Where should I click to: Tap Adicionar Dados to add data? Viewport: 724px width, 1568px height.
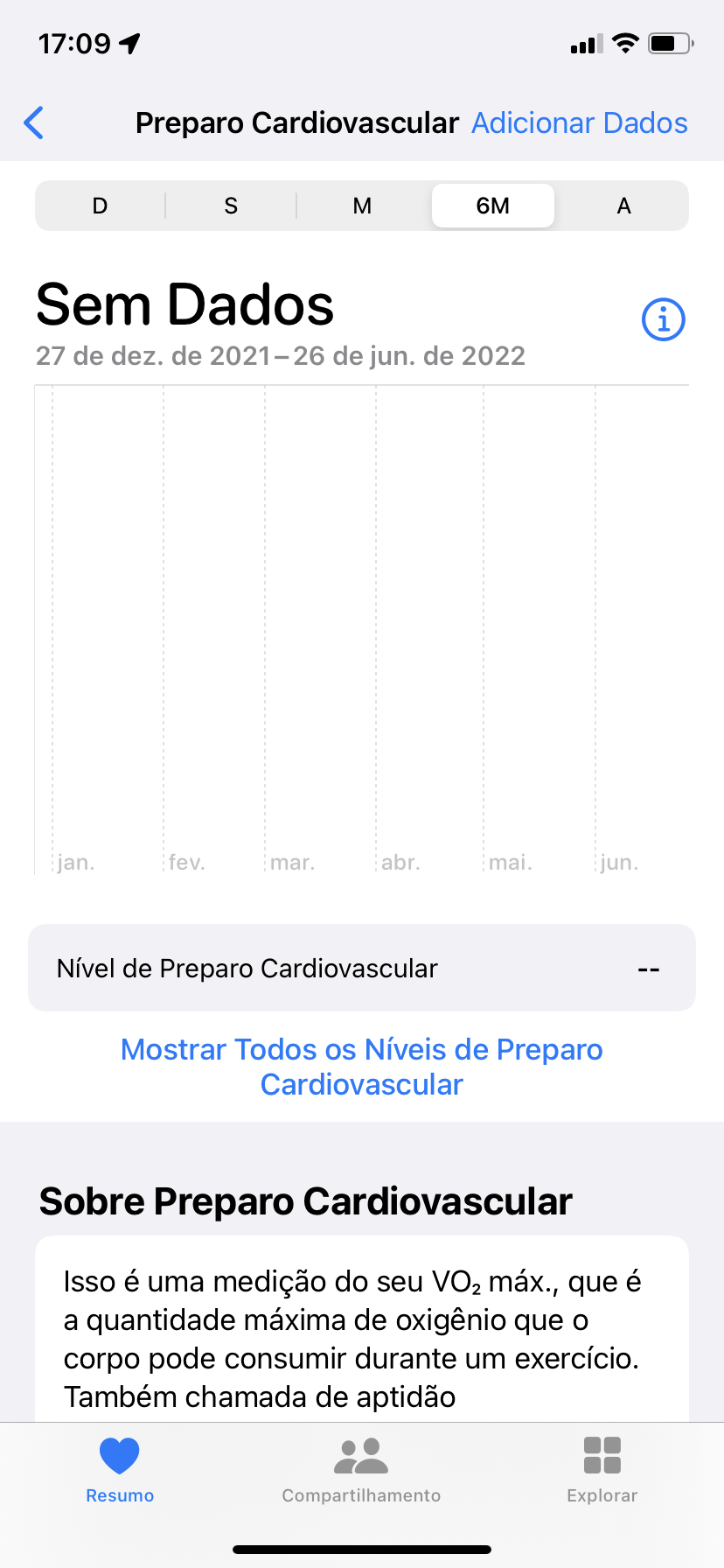point(579,123)
